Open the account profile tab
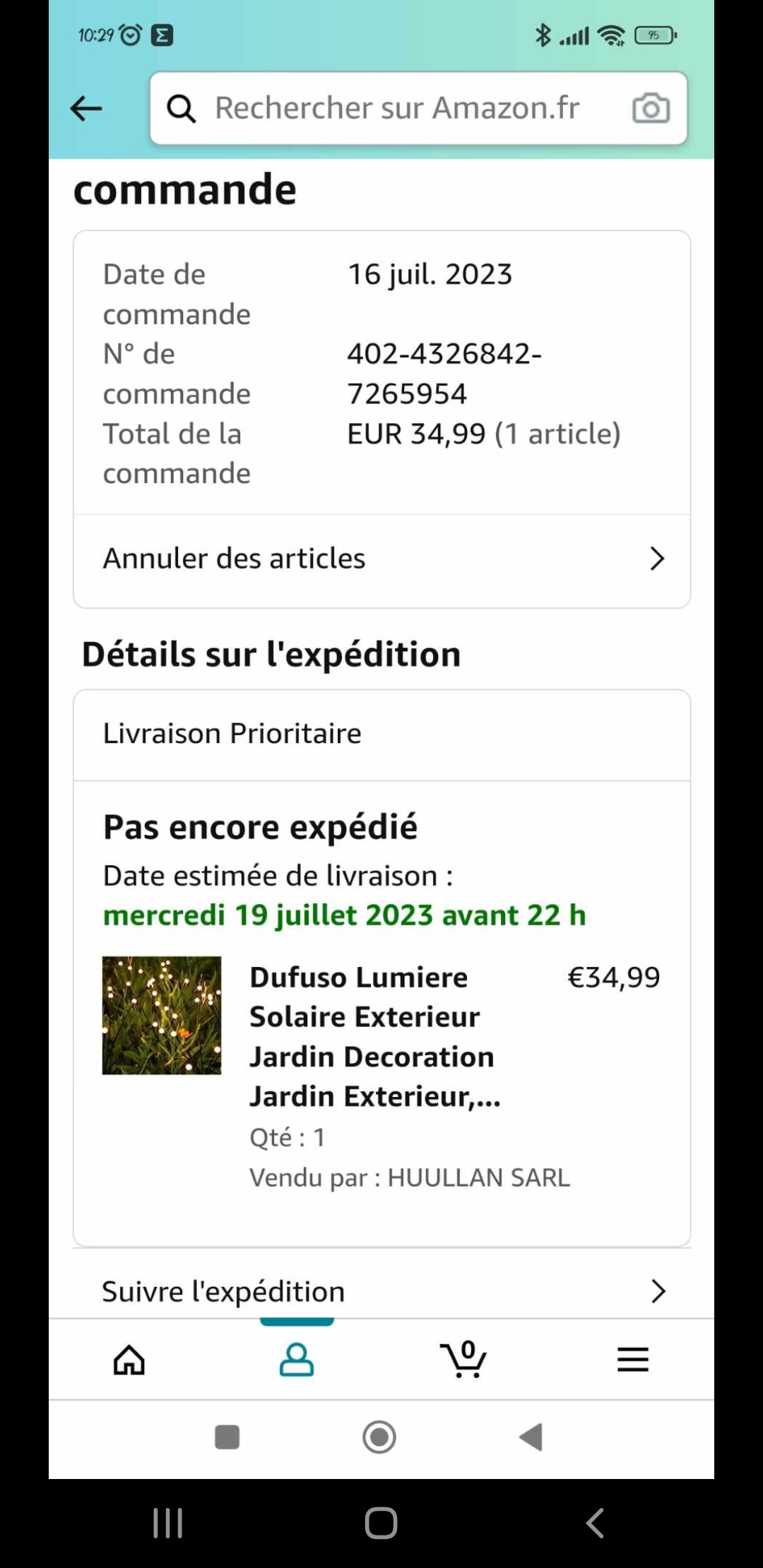763x1568 pixels. 297,1360
